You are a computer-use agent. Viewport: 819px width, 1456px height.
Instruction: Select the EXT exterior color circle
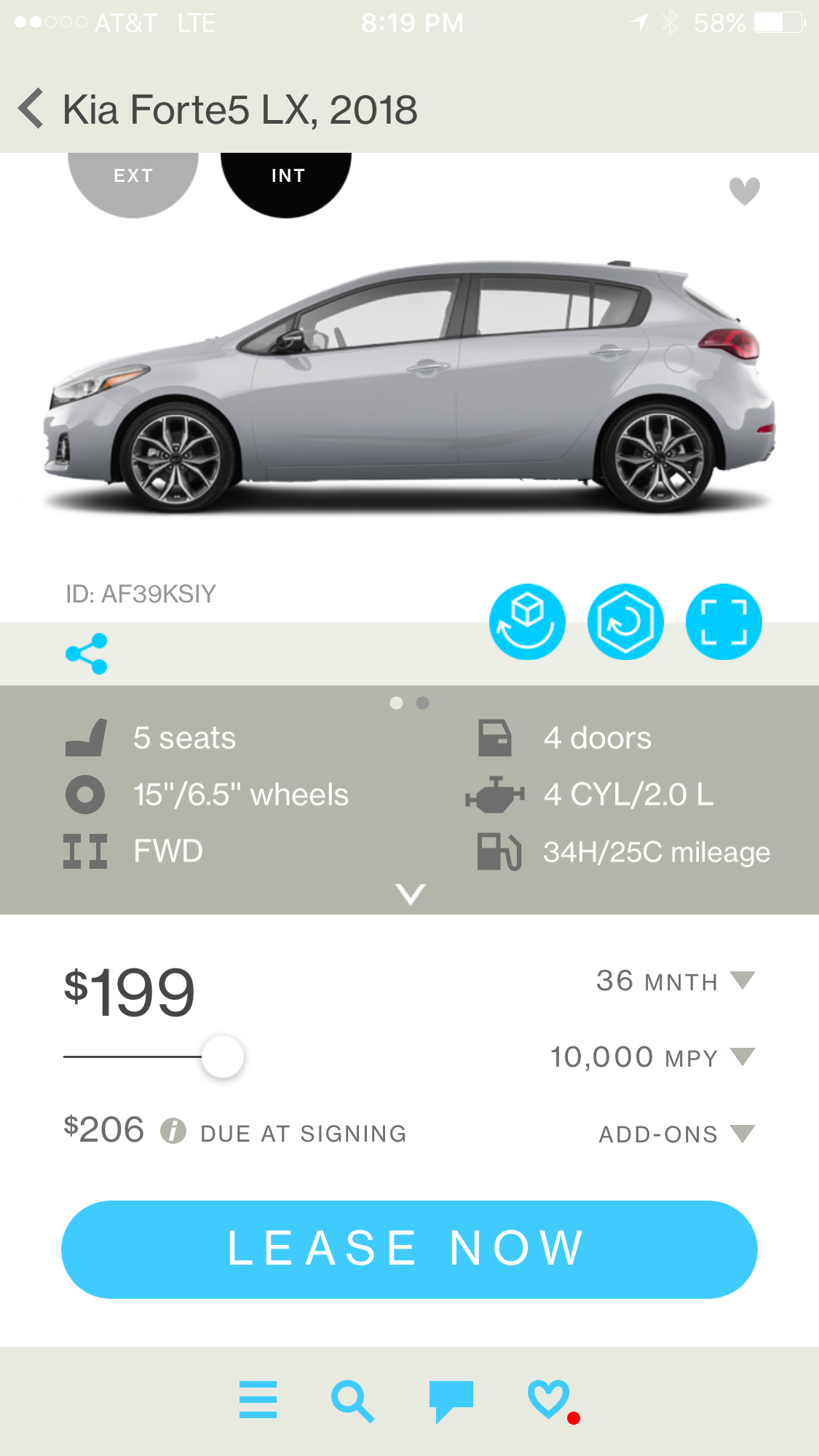point(132,177)
